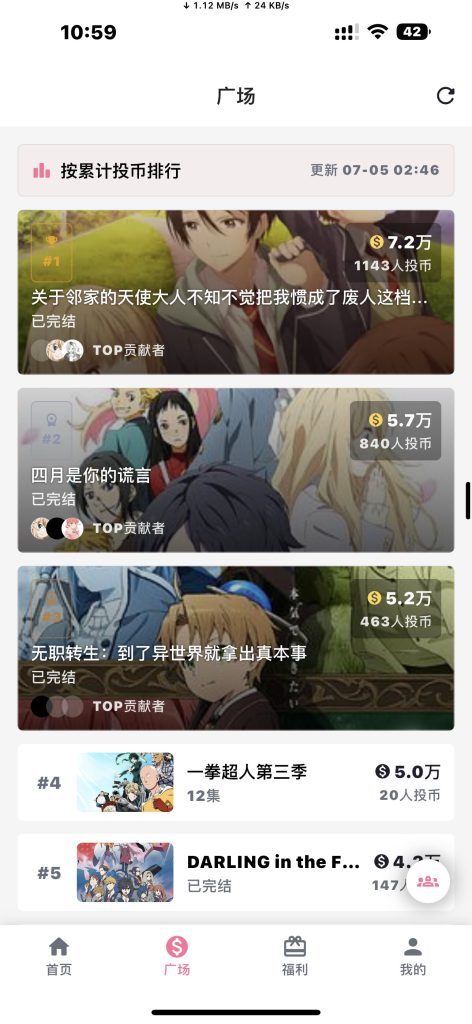
Task: Switch to the 首页 tab
Action: pyautogui.click(x=59, y=957)
